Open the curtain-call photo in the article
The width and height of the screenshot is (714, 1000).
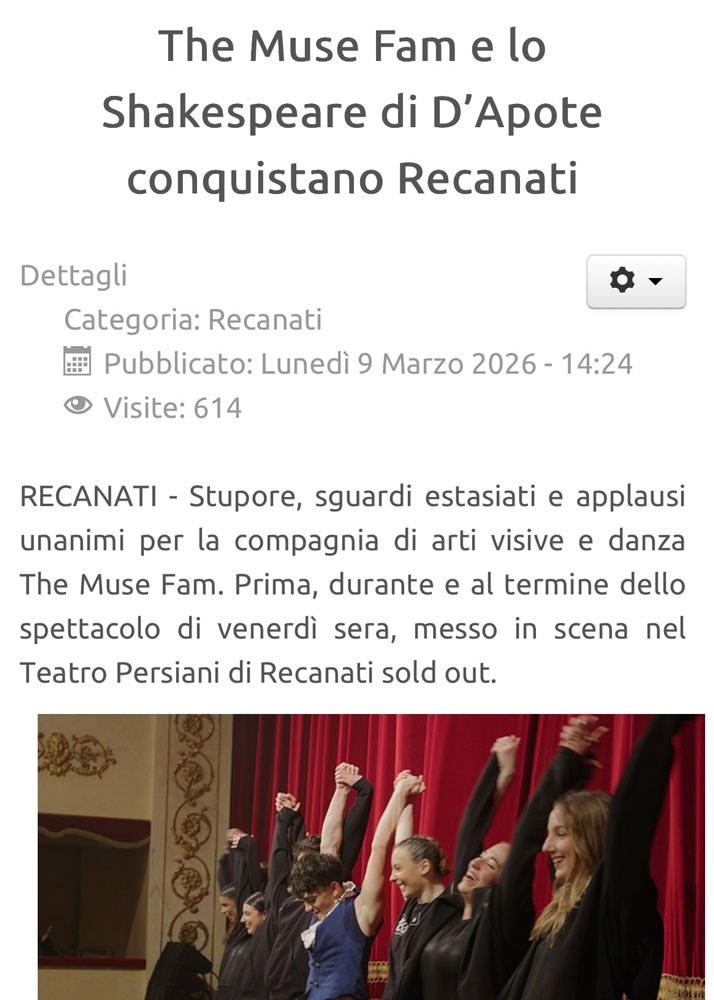pos(371,857)
